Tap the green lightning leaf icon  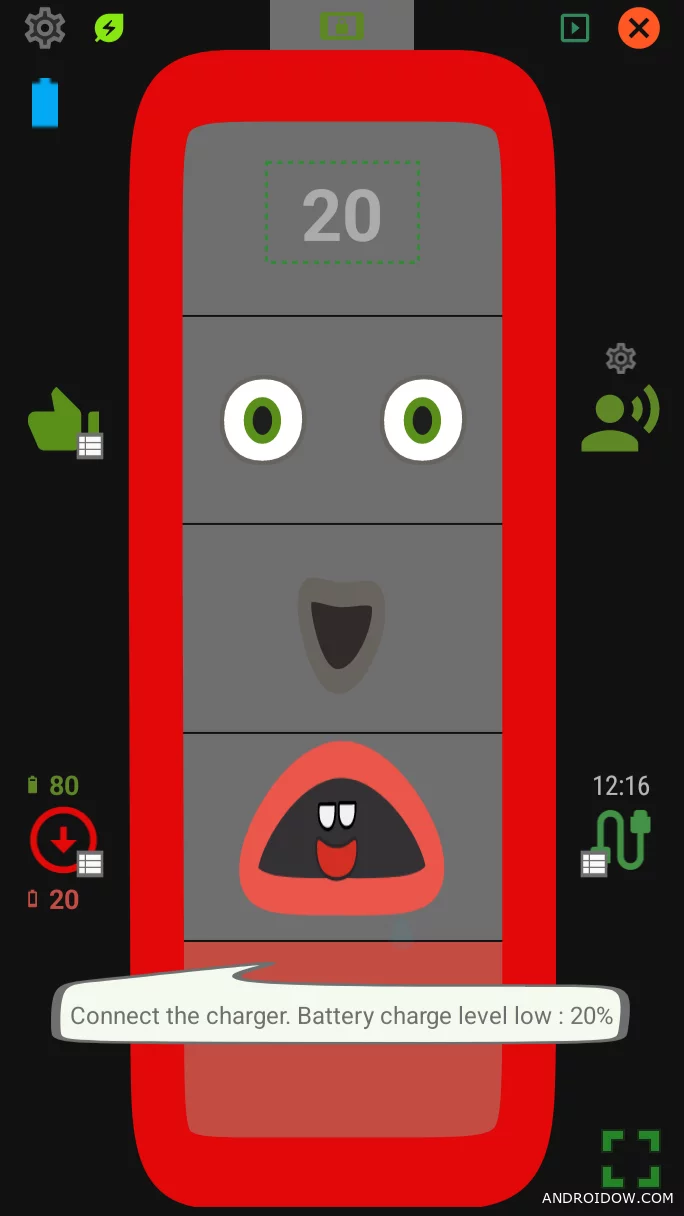109,28
